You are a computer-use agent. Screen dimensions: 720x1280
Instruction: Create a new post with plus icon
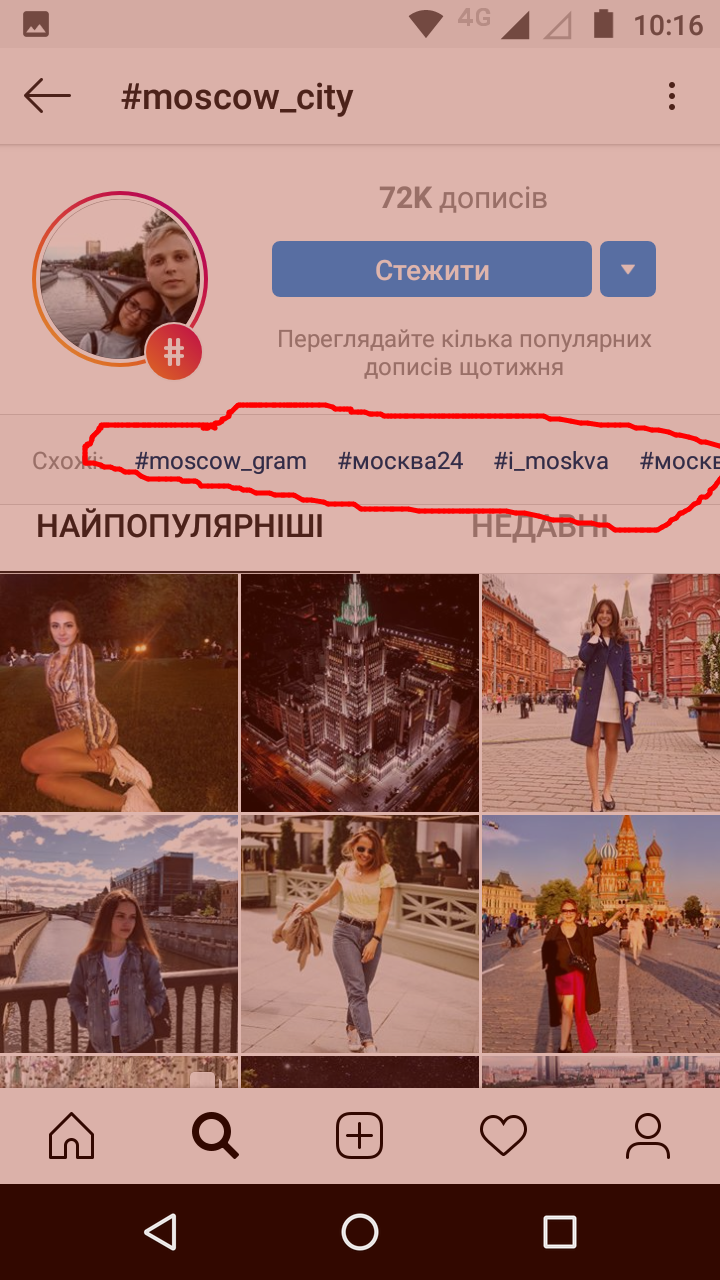(x=360, y=1136)
